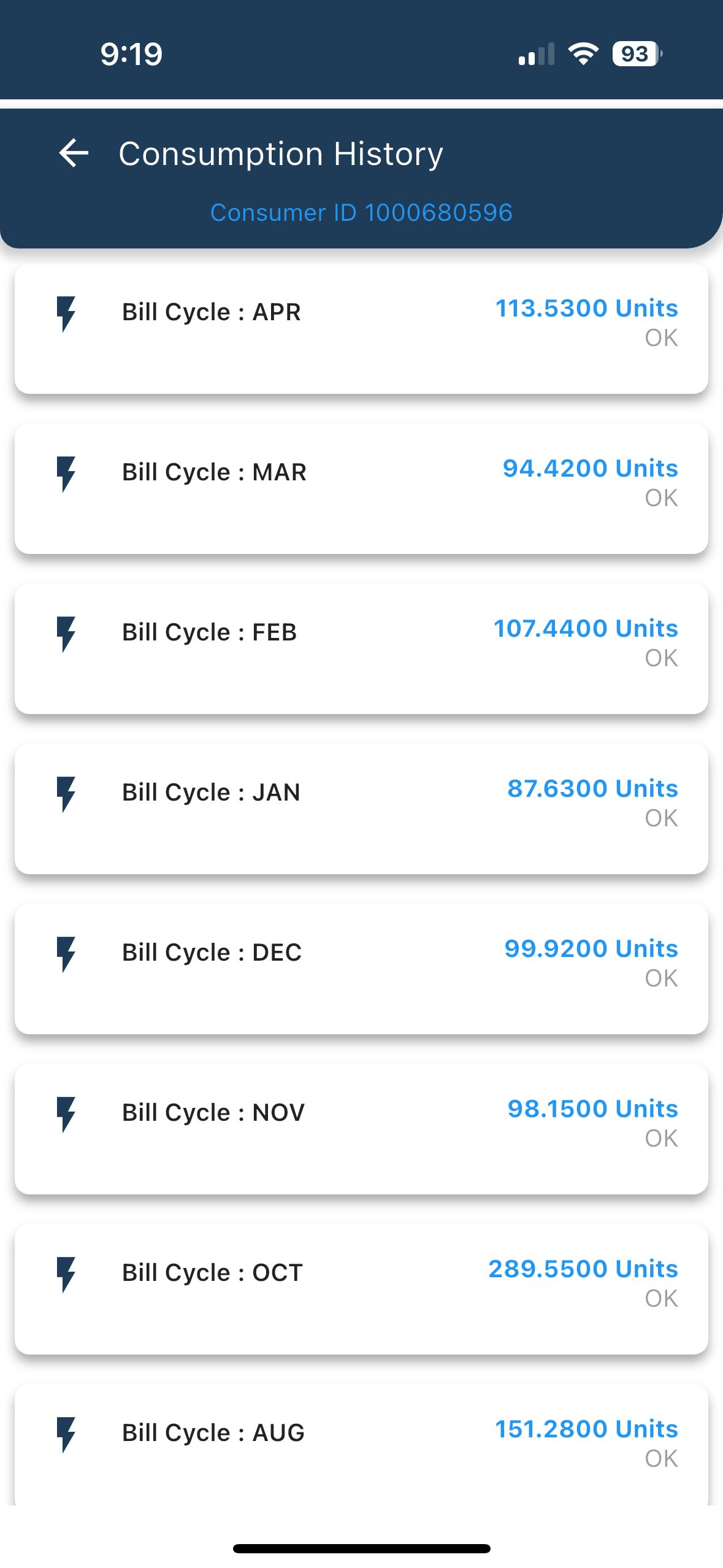The image size is (723, 1568).
Task: Select the MAR bill cycle card
Action: tap(361, 489)
